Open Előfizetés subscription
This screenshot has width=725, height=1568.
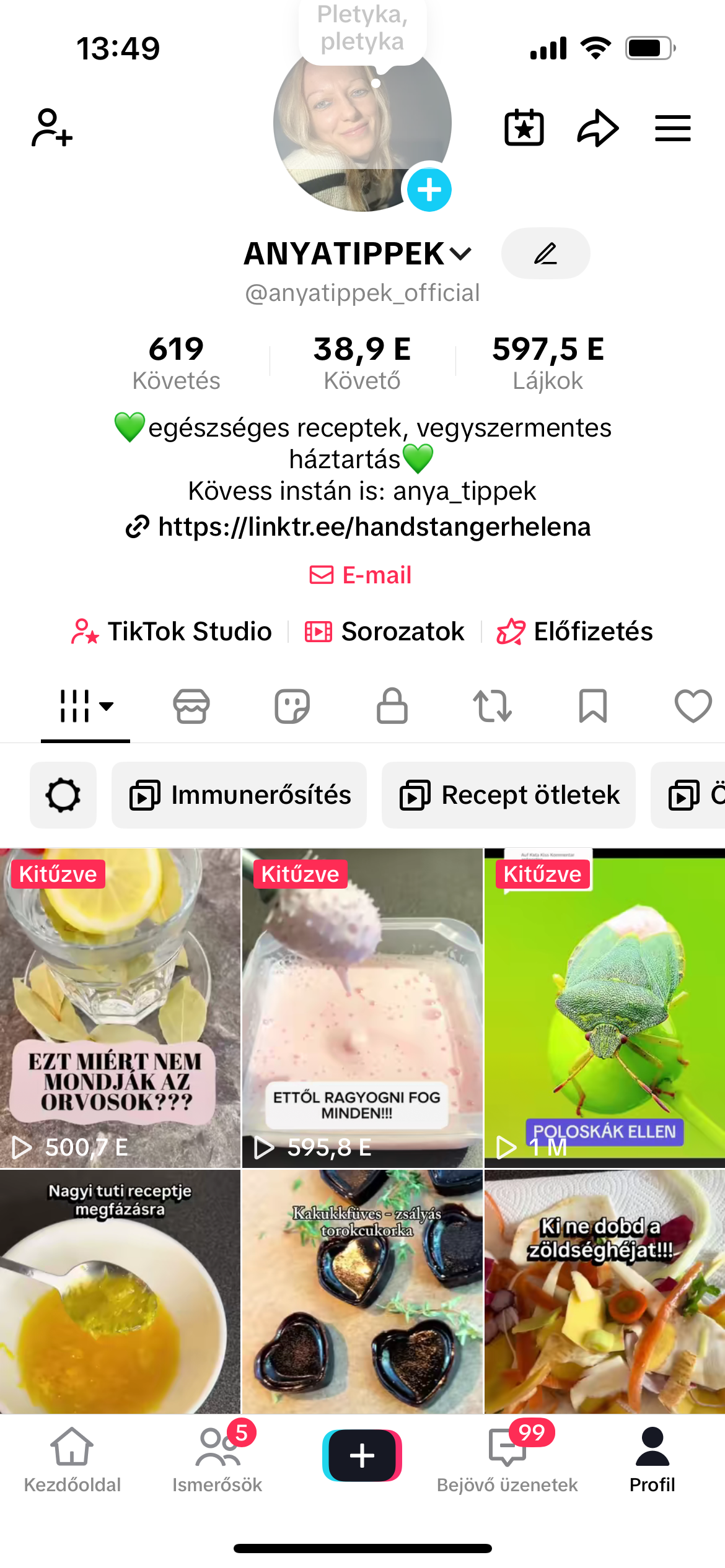click(x=575, y=632)
